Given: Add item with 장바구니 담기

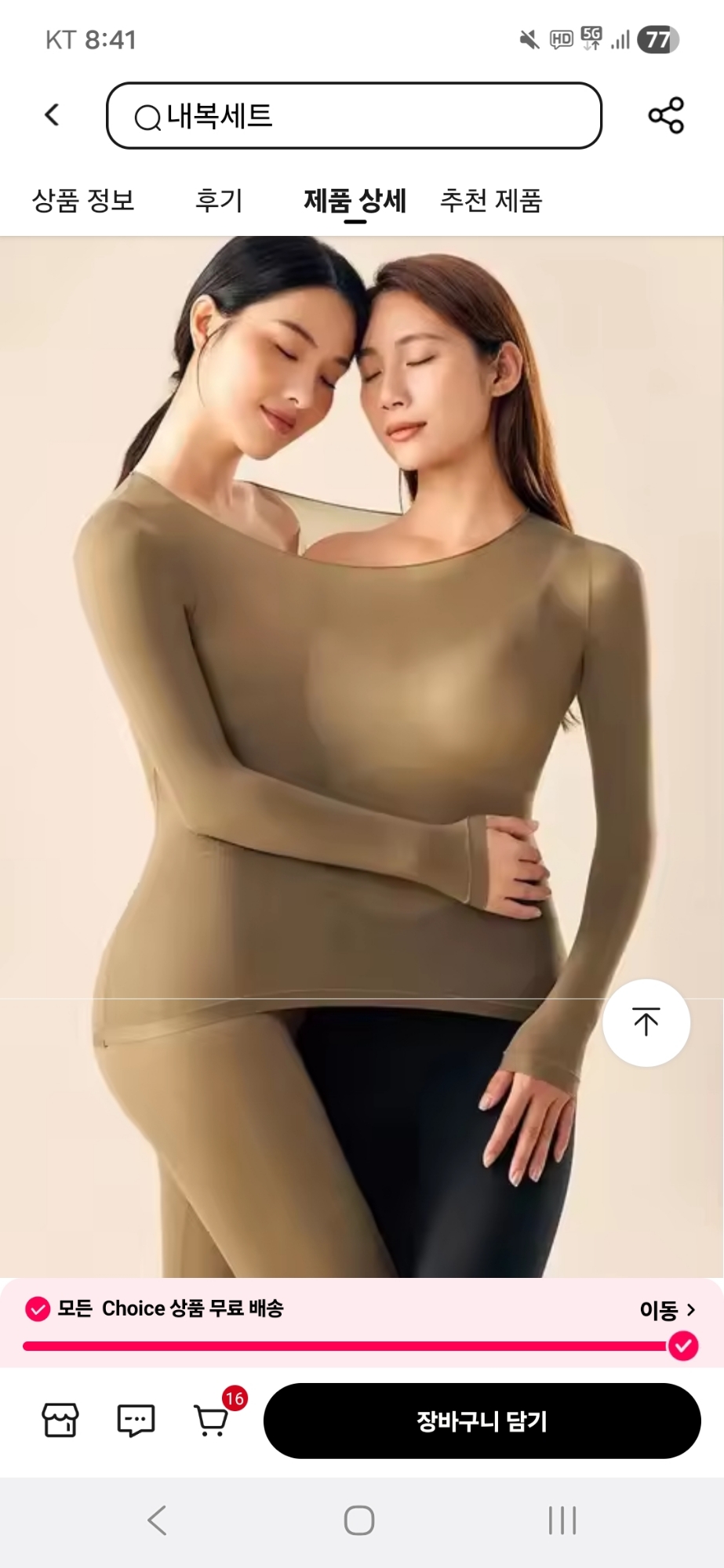Looking at the screenshot, I should pyautogui.click(x=482, y=1421).
